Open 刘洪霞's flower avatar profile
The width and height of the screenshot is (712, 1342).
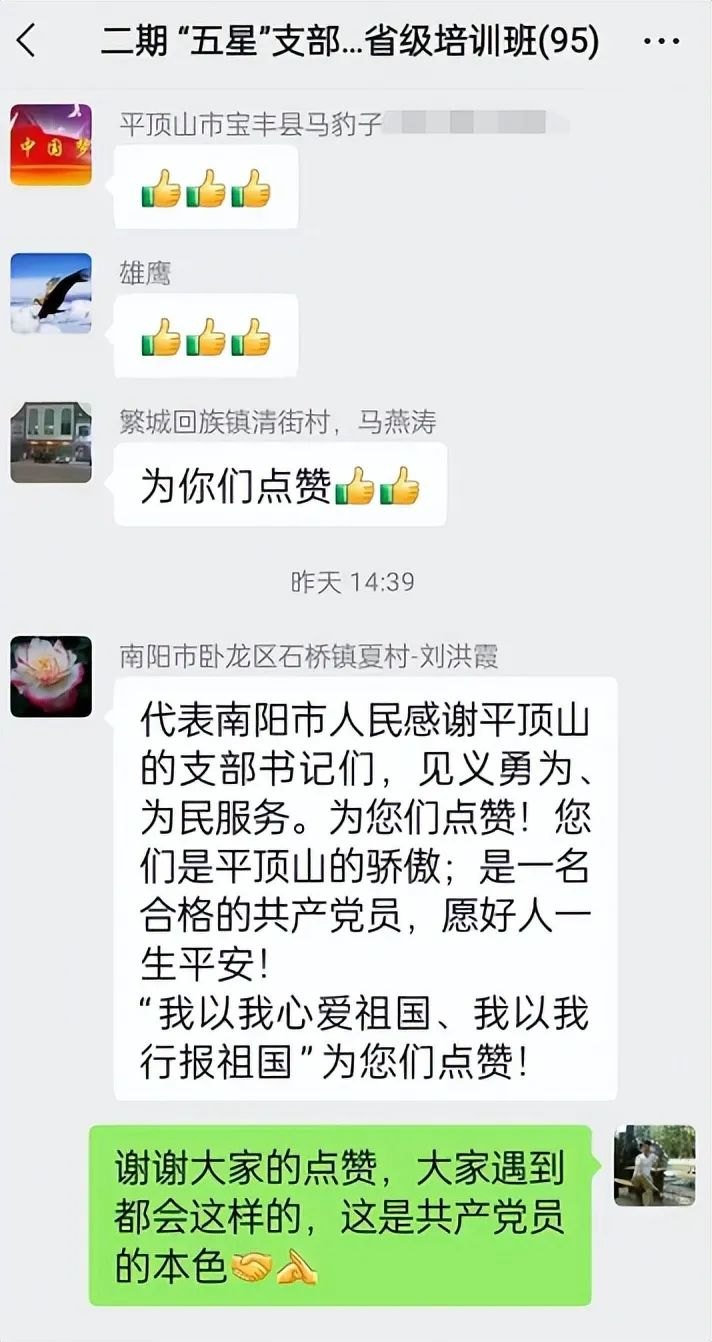pos(51,677)
